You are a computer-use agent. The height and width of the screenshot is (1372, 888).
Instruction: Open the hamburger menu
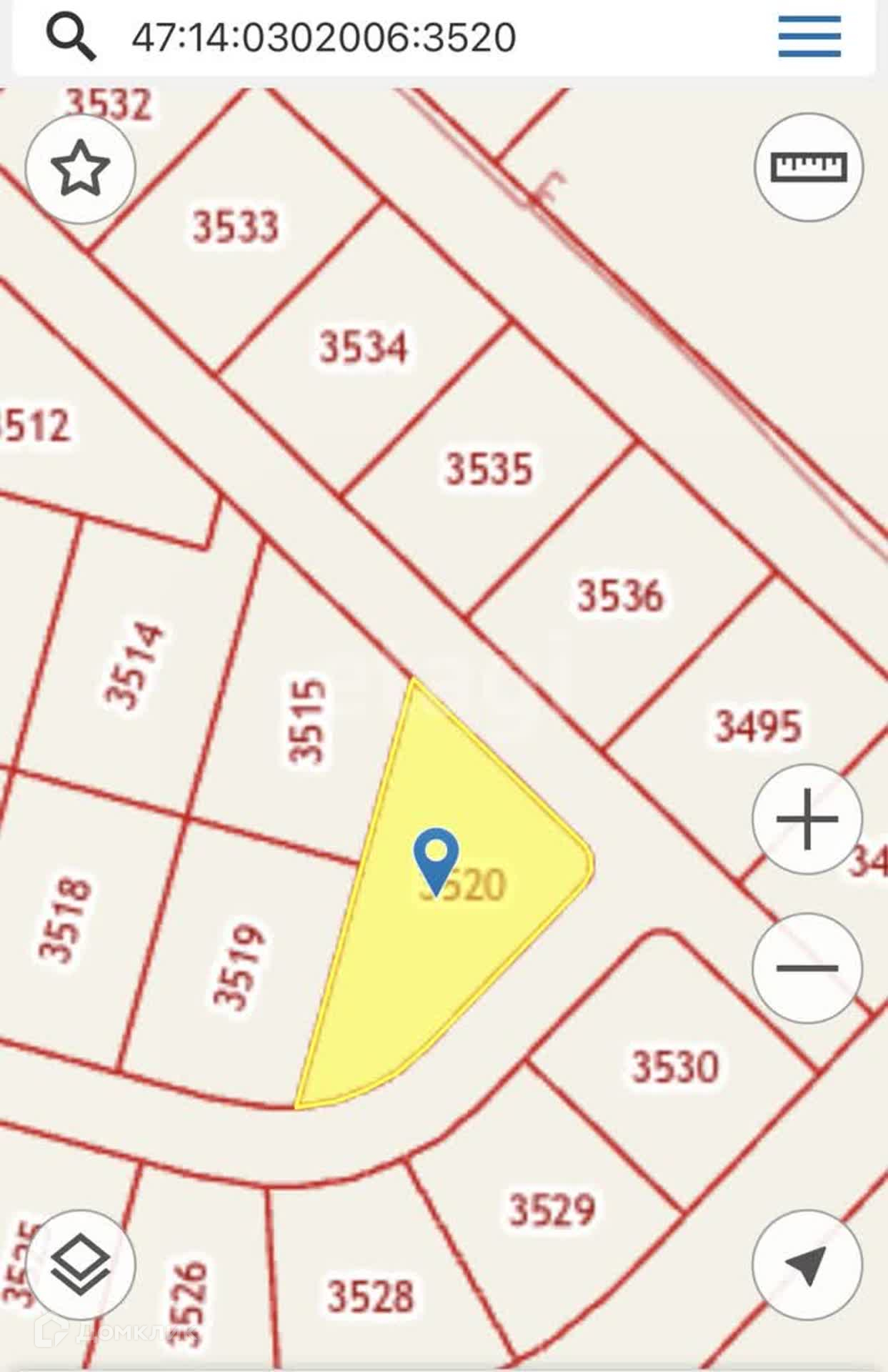pyautogui.click(x=809, y=36)
